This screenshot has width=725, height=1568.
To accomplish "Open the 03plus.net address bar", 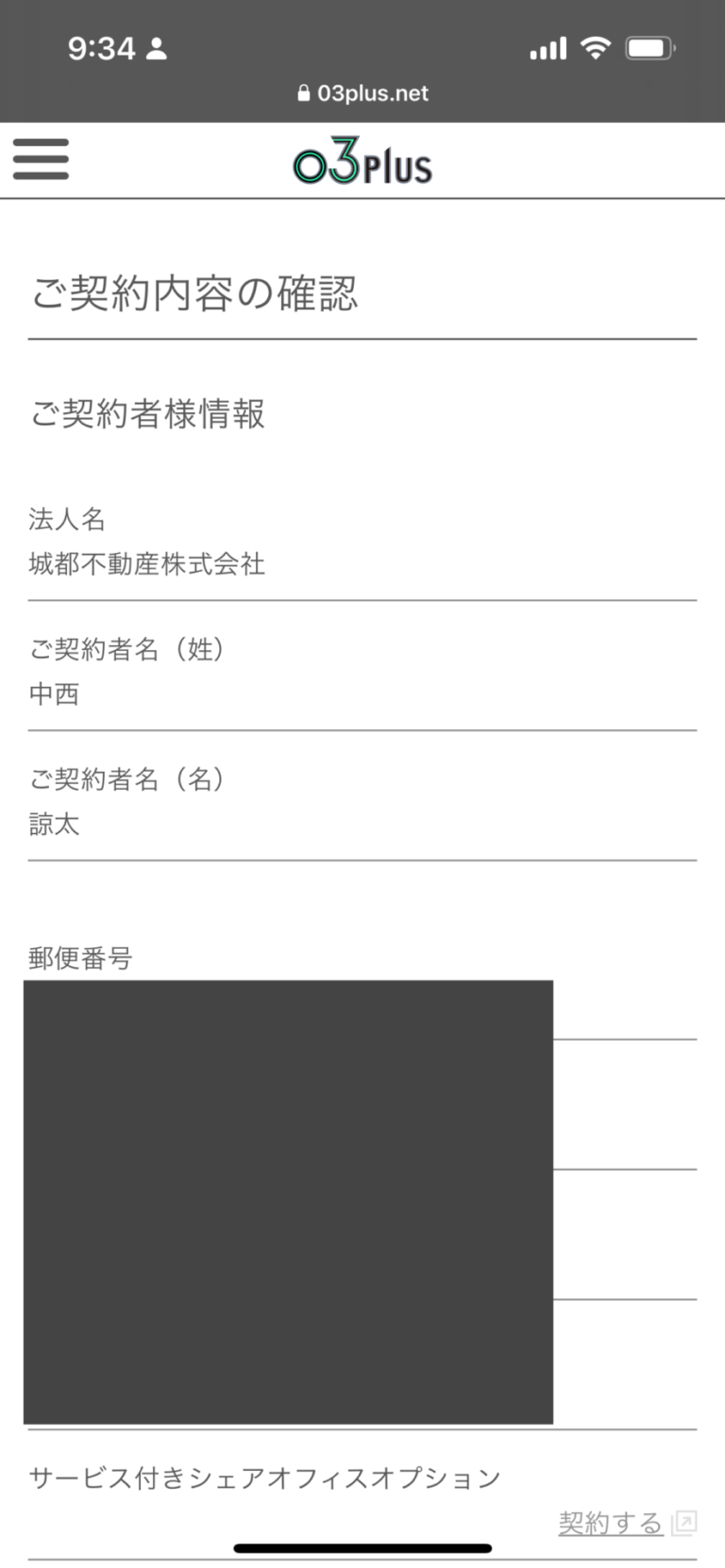I will pyautogui.click(x=376, y=92).
